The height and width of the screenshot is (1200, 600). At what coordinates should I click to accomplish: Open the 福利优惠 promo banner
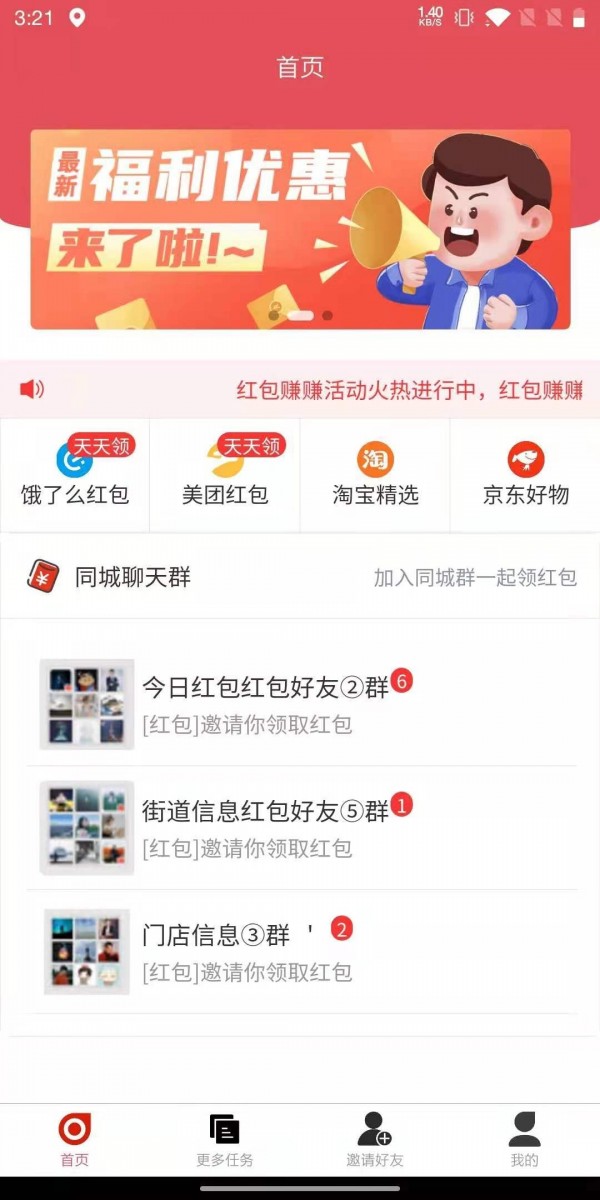[x=300, y=229]
